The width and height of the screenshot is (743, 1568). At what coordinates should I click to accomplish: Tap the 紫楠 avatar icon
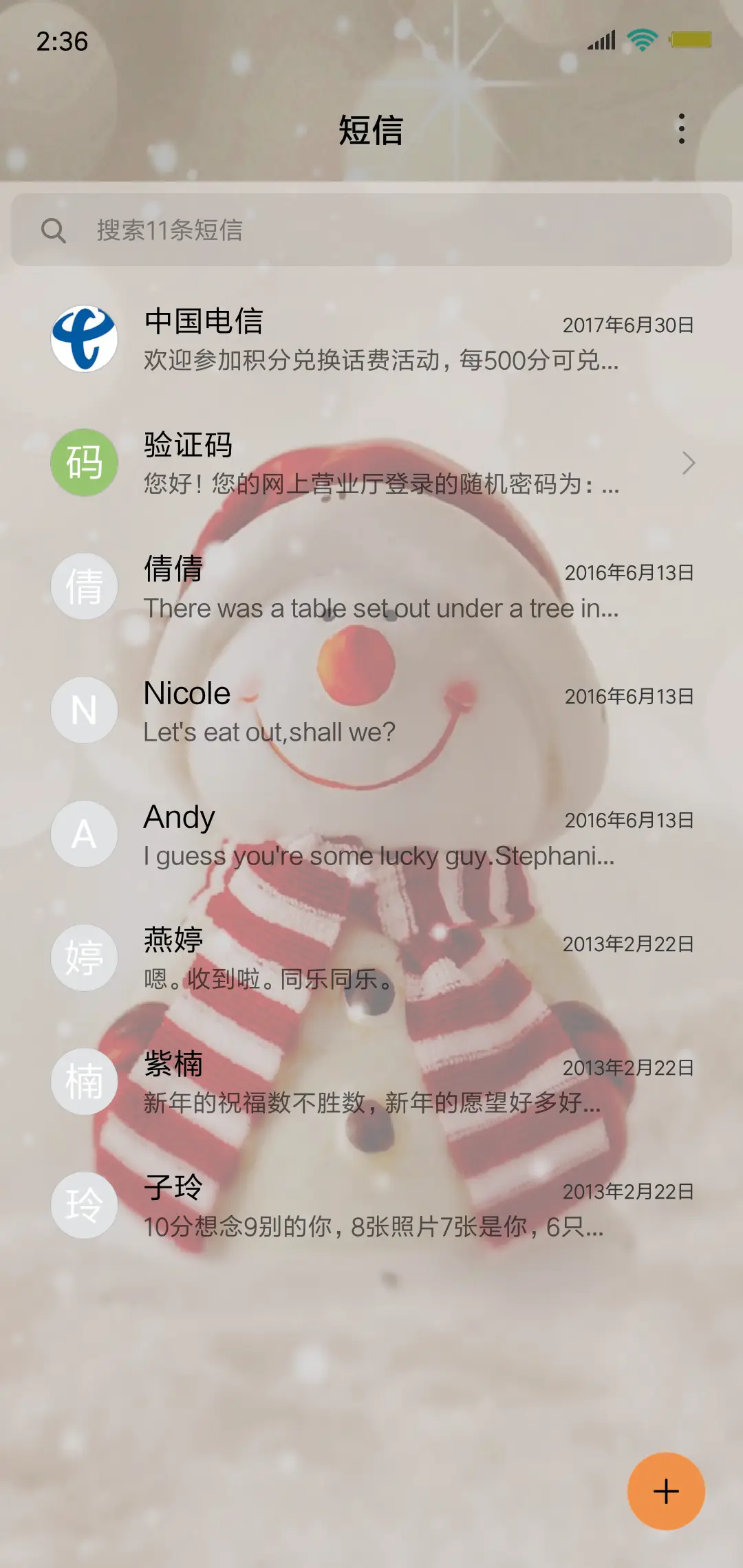tap(84, 1081)
